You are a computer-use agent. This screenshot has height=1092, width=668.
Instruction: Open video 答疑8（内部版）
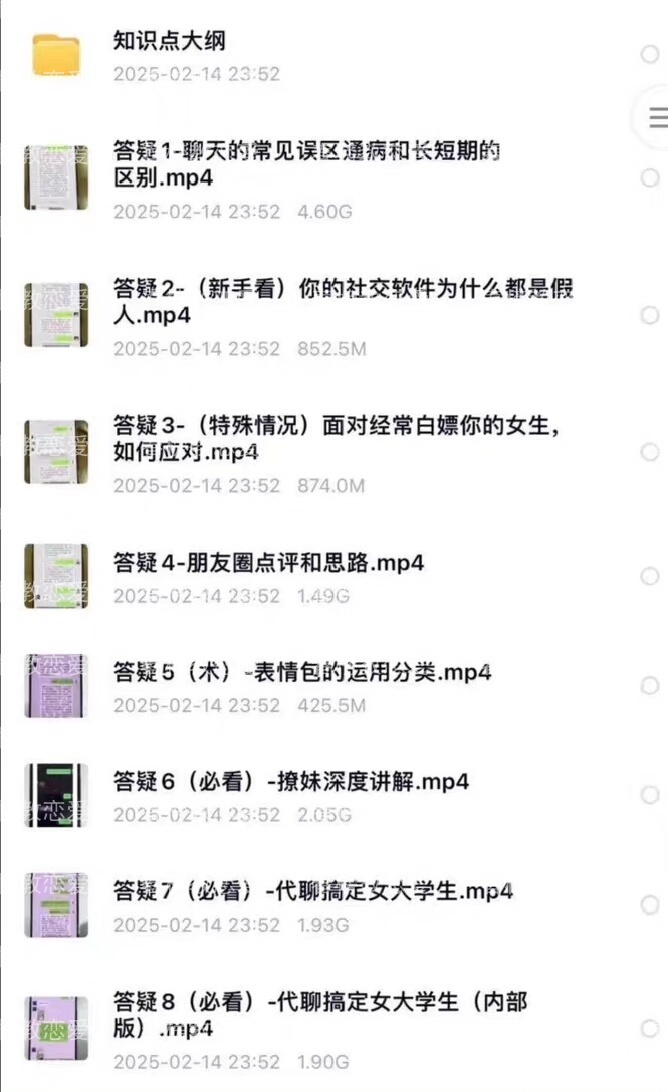pos(320,1013)
